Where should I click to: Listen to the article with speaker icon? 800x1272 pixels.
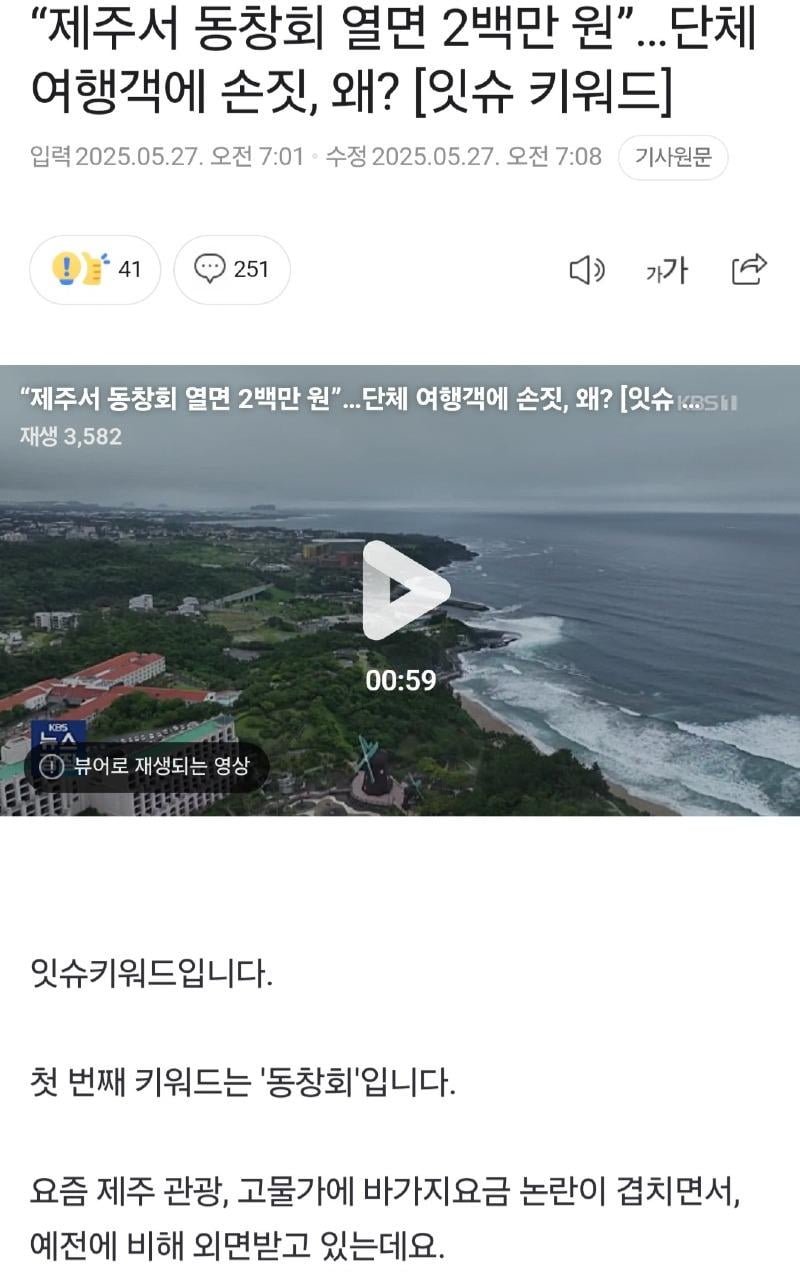click(x=587, y=270)
